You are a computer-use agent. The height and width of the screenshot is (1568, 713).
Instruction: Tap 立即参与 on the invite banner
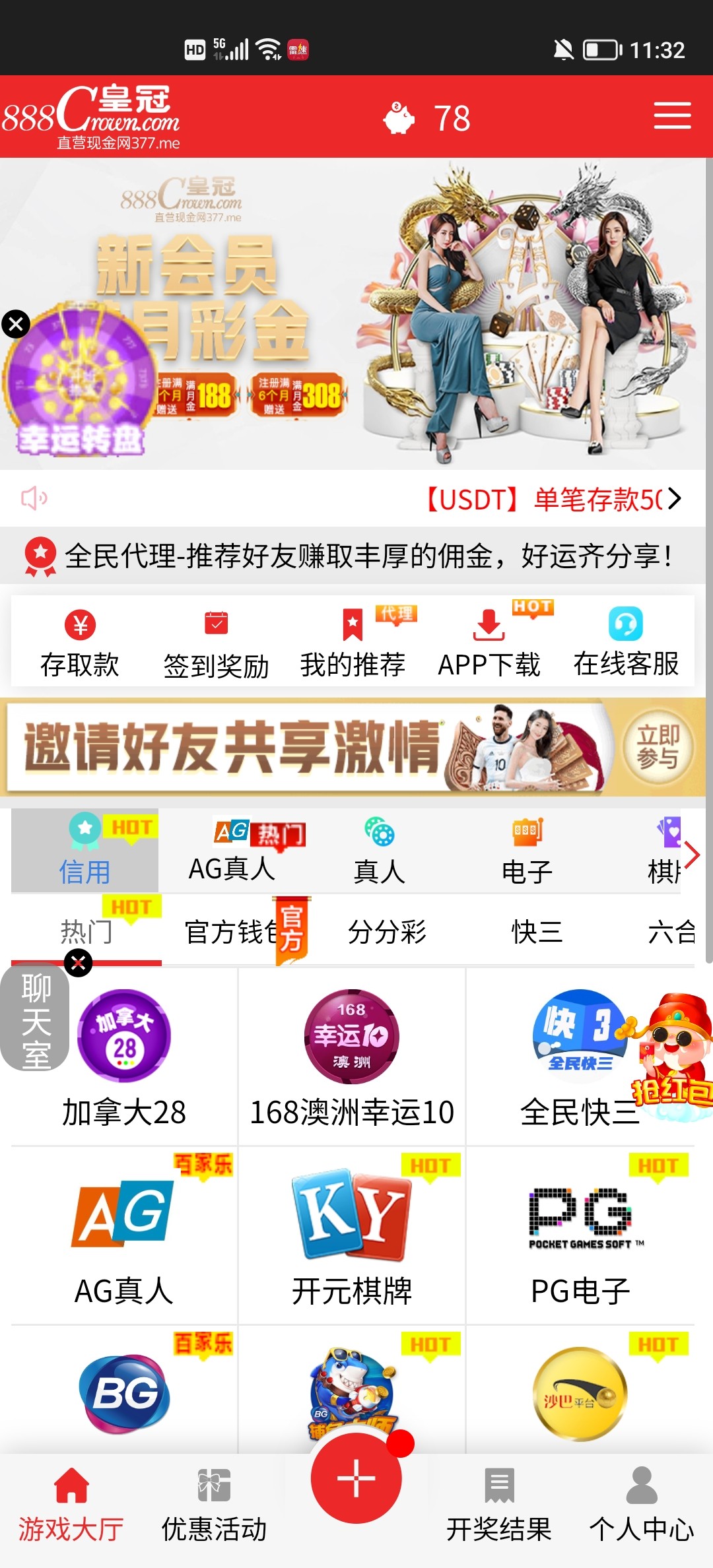point(658,747)
